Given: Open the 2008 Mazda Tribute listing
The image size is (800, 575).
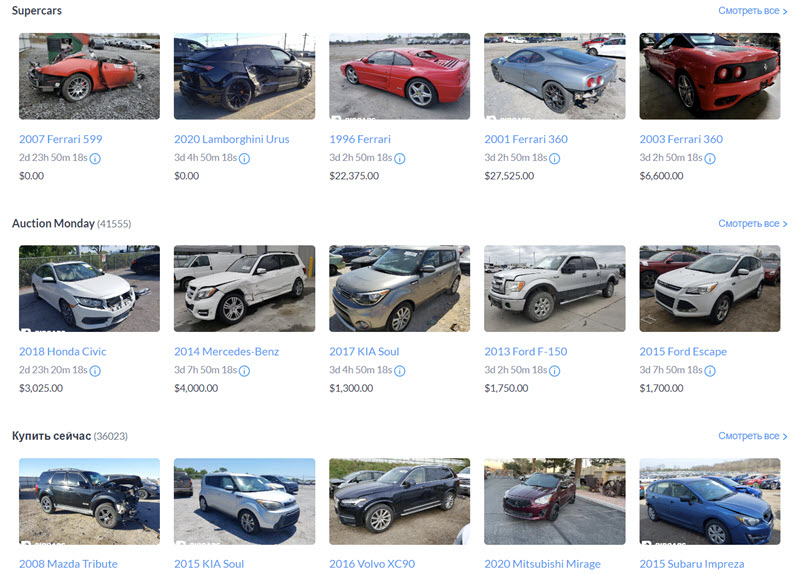Looking at the screenshot, I should pos(68,564).
